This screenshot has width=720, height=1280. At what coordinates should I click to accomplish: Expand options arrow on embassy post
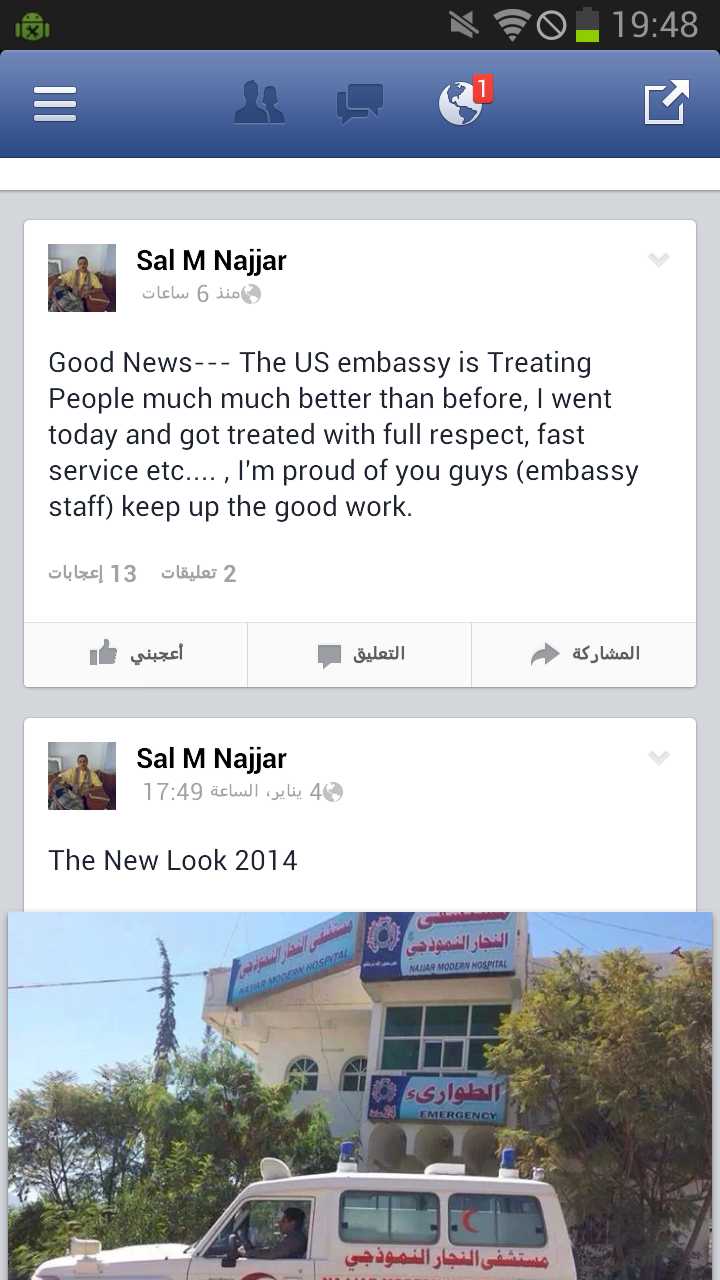click(x=658, y=260)
